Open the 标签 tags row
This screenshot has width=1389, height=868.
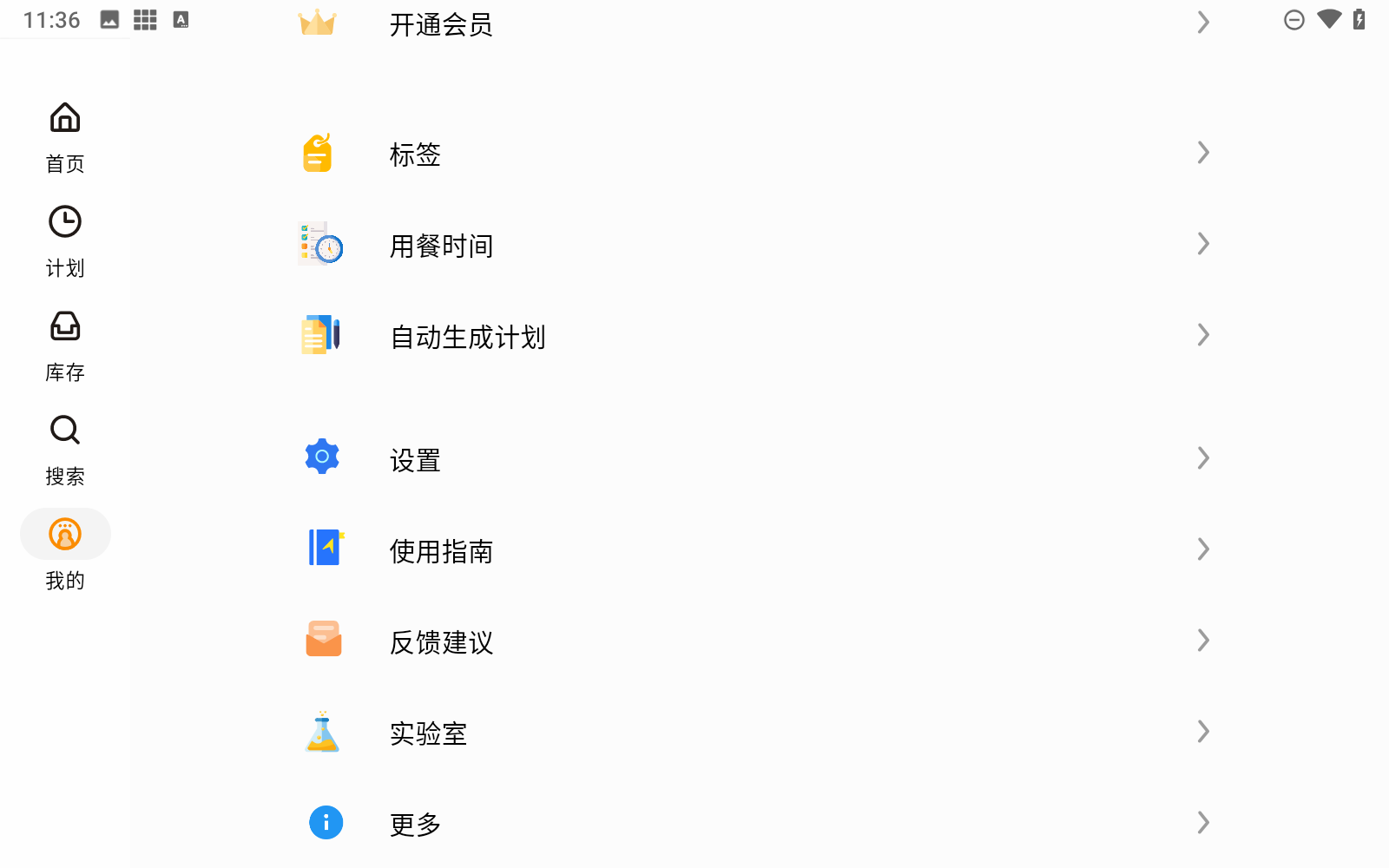coord(754,155)
